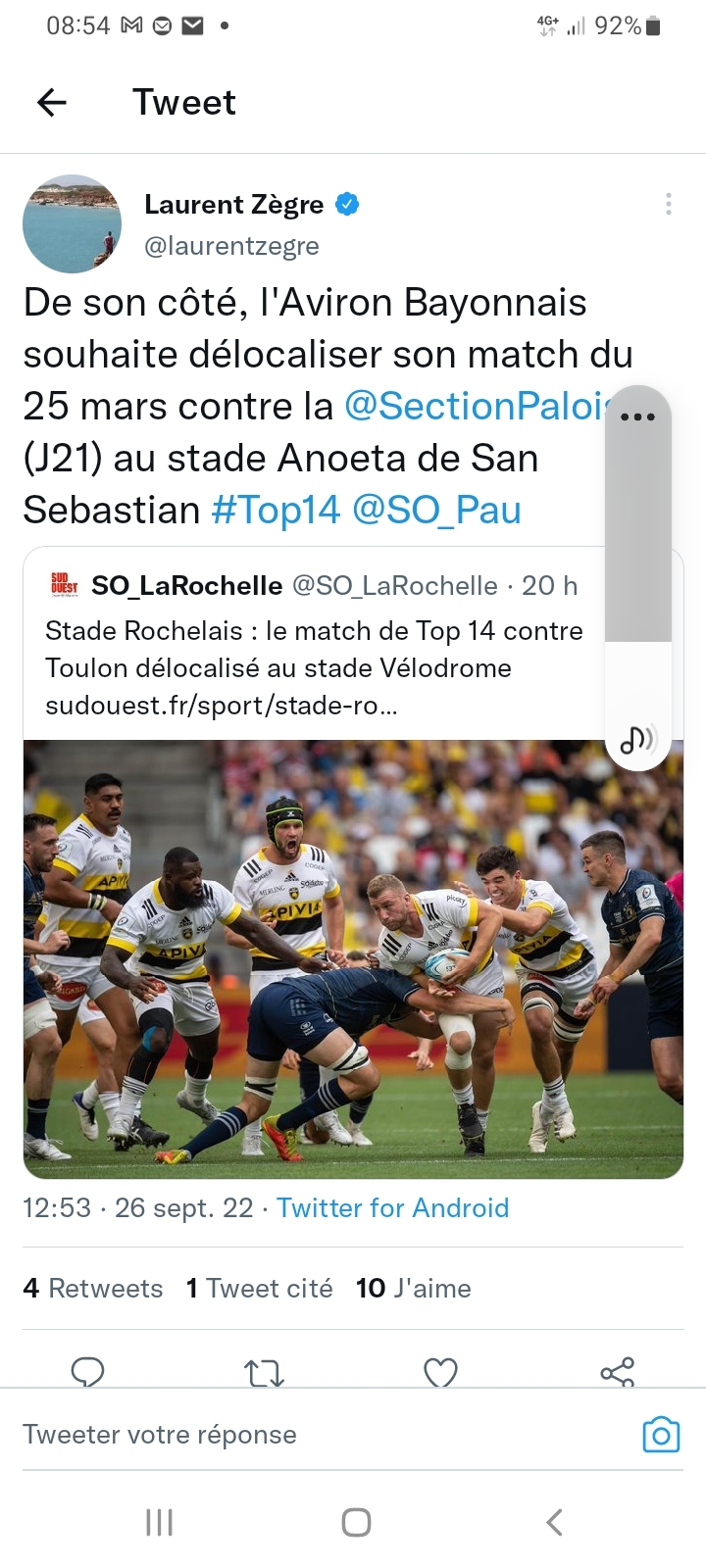This screenshot has width=706, height=1568.
Task: Go back using the app bar arrow
Action: pyautogui.click(x=52, y=102)
